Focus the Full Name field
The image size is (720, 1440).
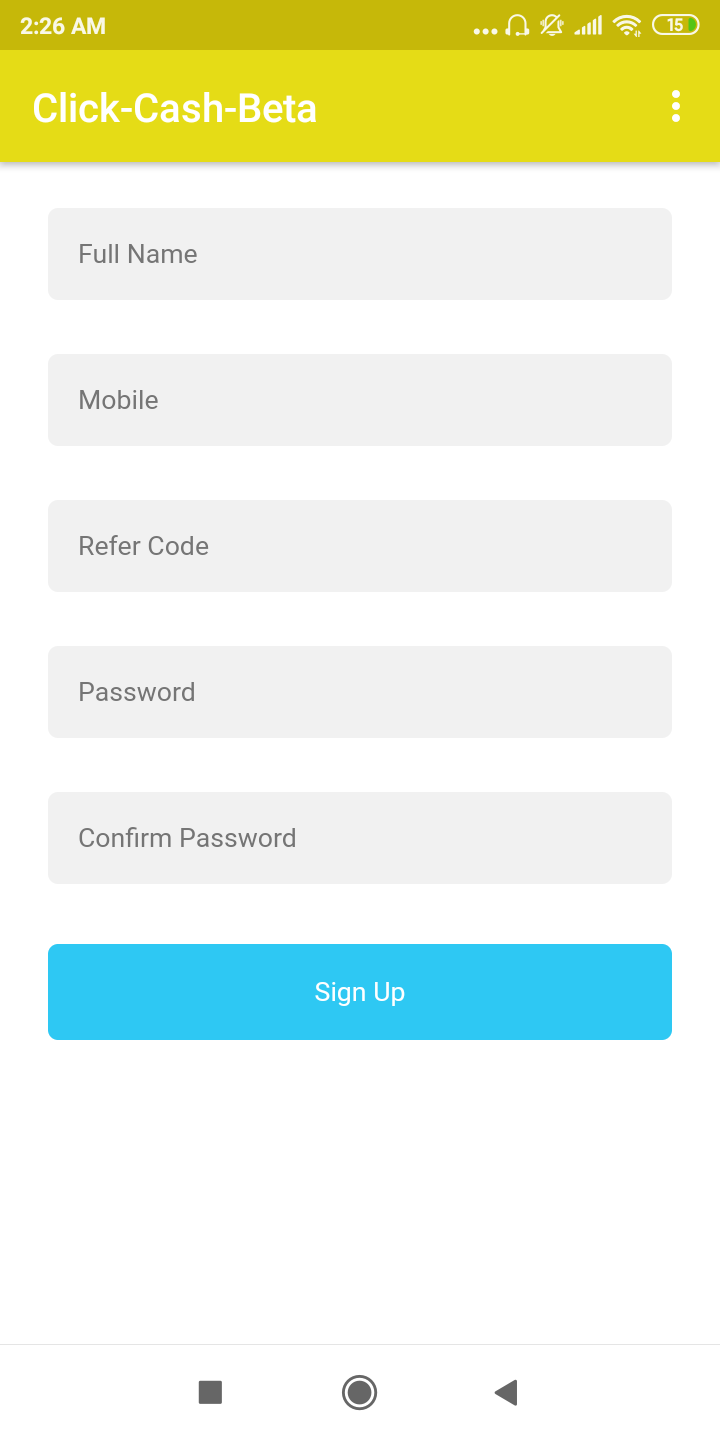(x=360, y=254)
